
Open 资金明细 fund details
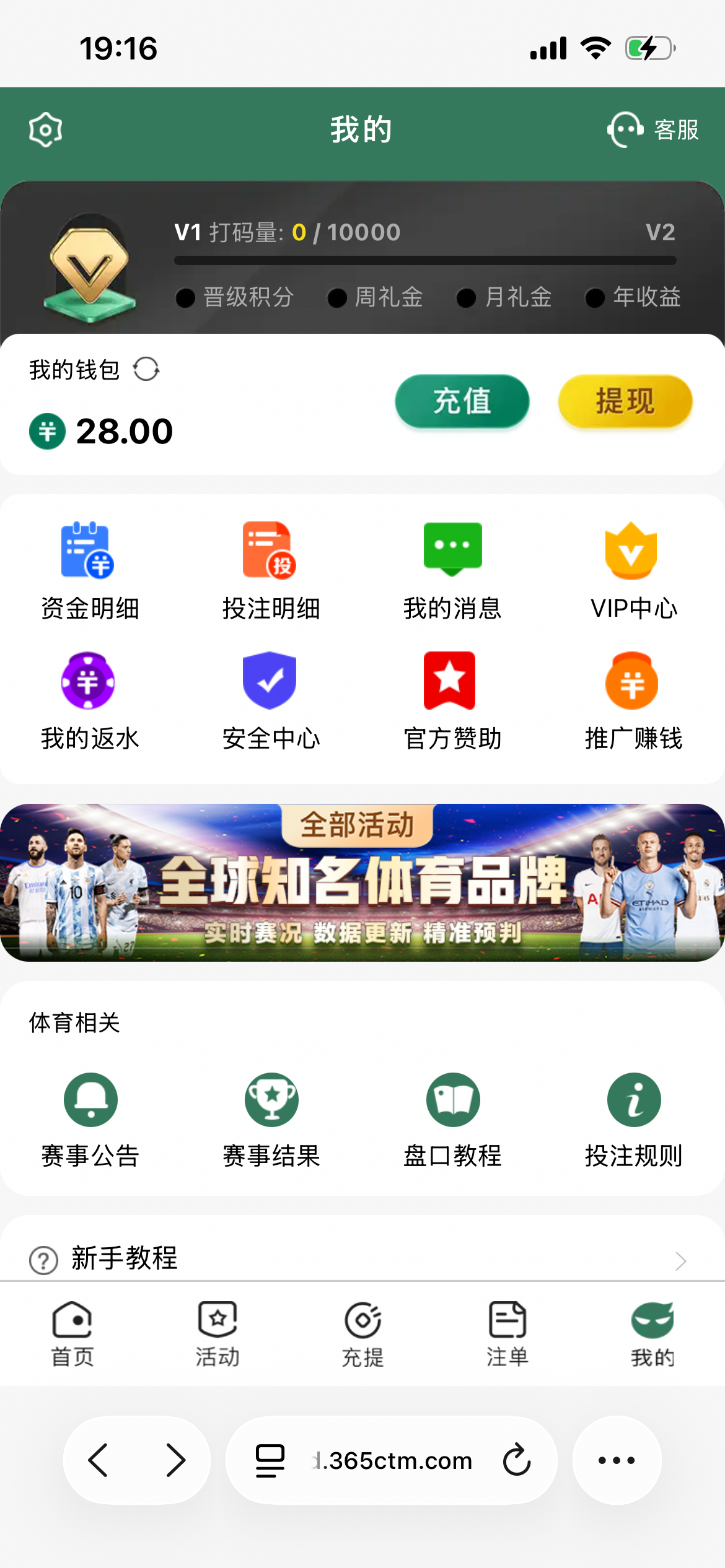click(x=89, y=570)
